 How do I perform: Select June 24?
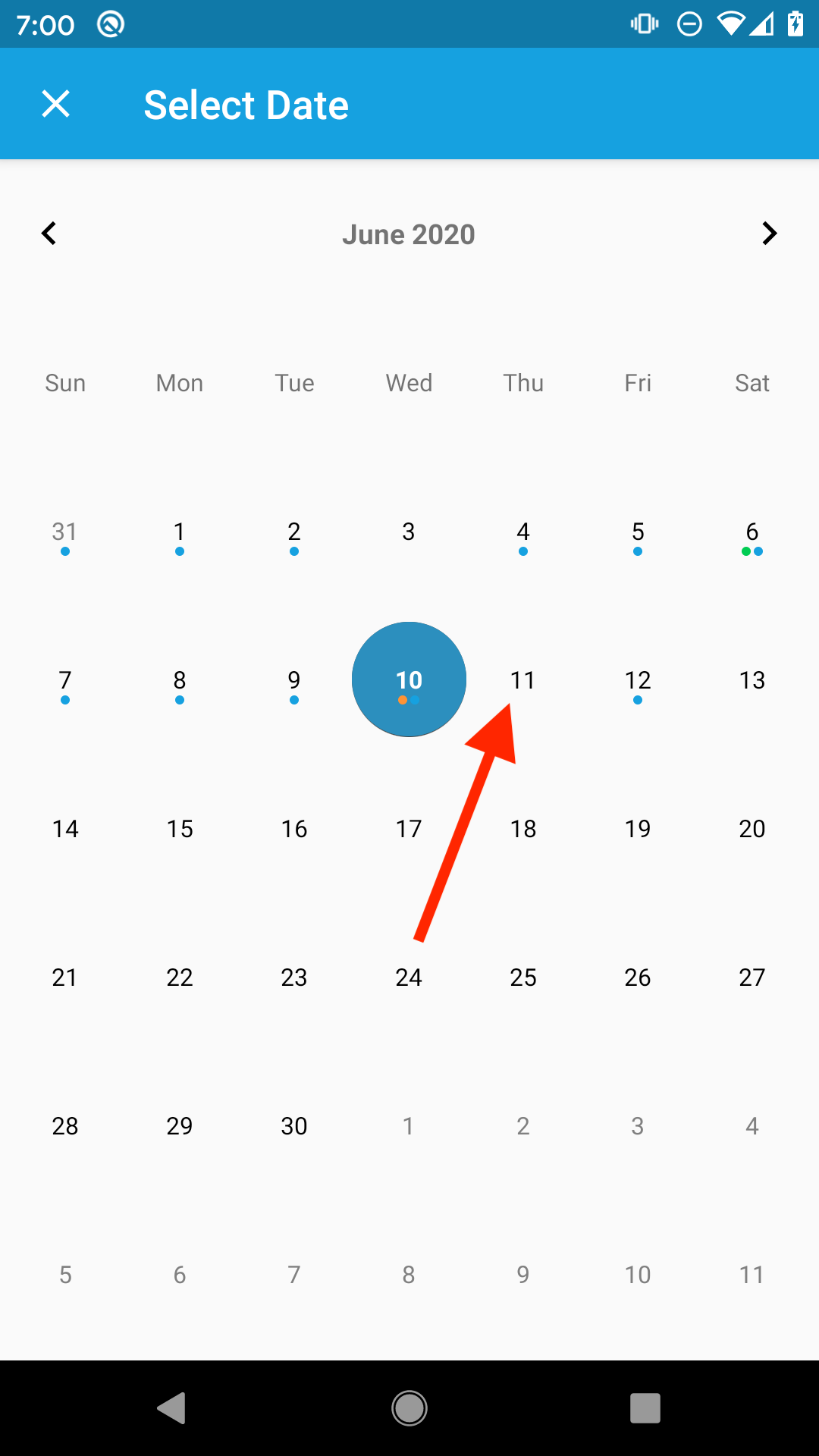click(x=409, y=977)
